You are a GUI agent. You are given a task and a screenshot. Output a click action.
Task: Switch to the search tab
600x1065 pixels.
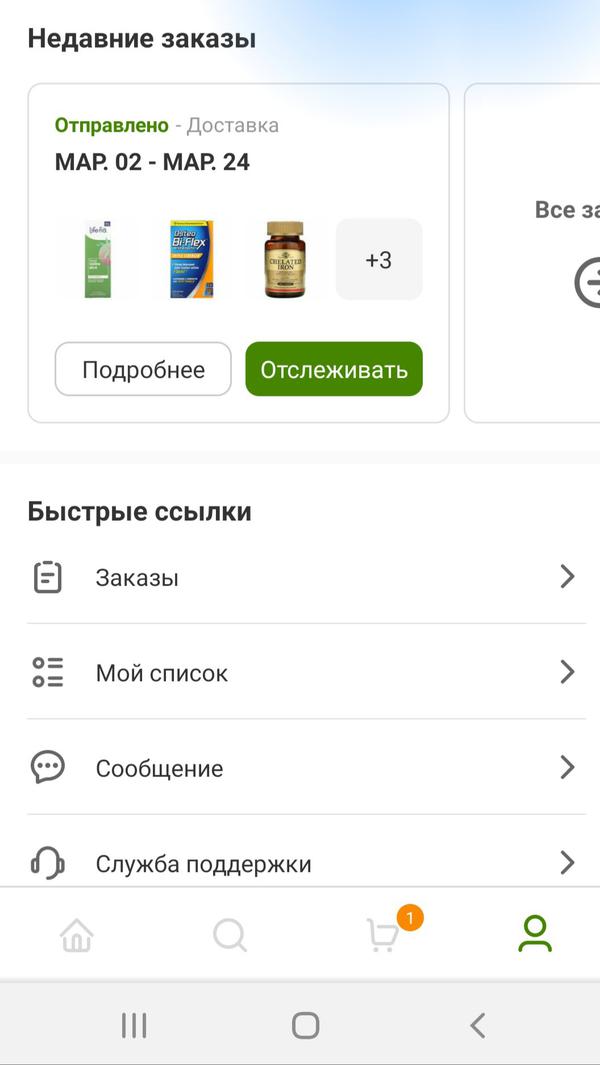click(230, 936)
